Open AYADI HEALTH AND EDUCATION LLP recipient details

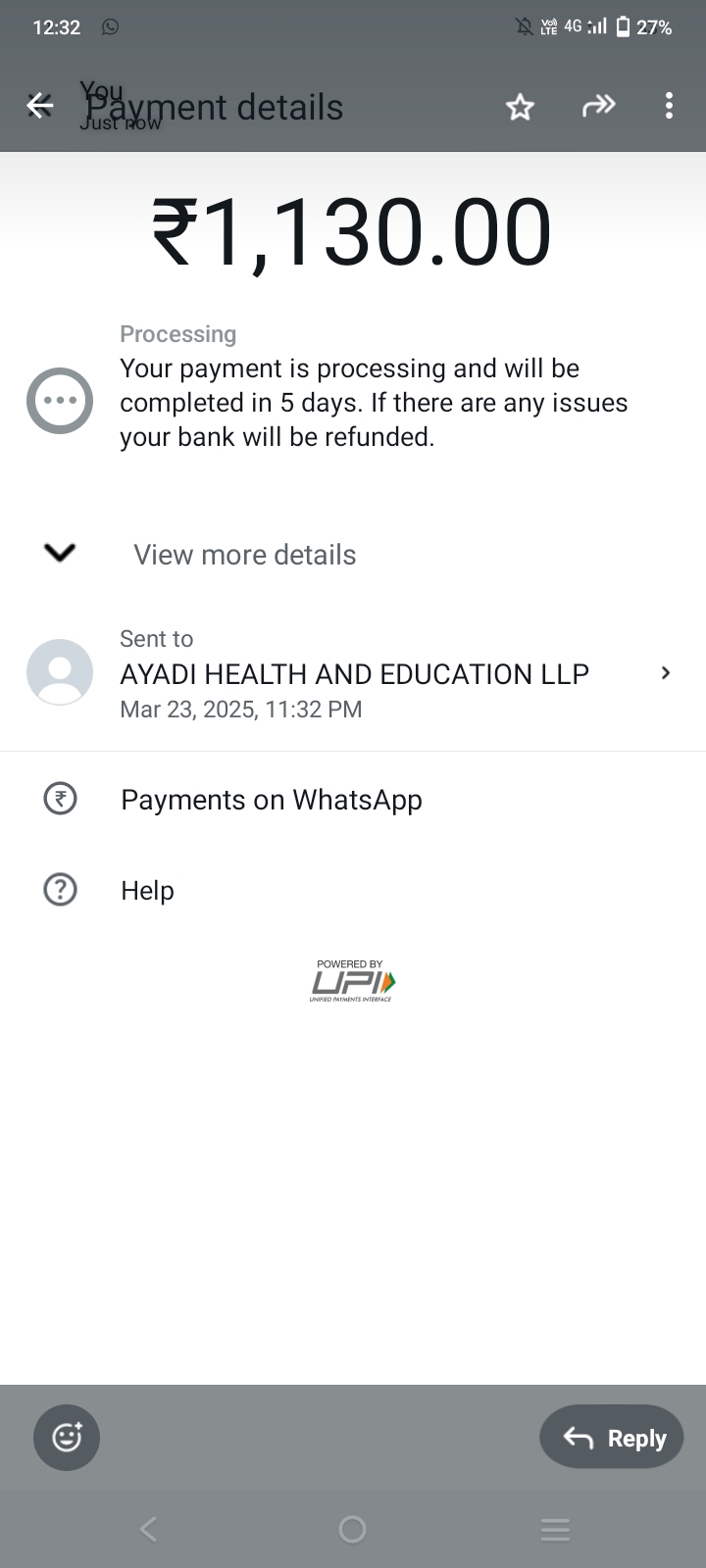click(353, 674)
